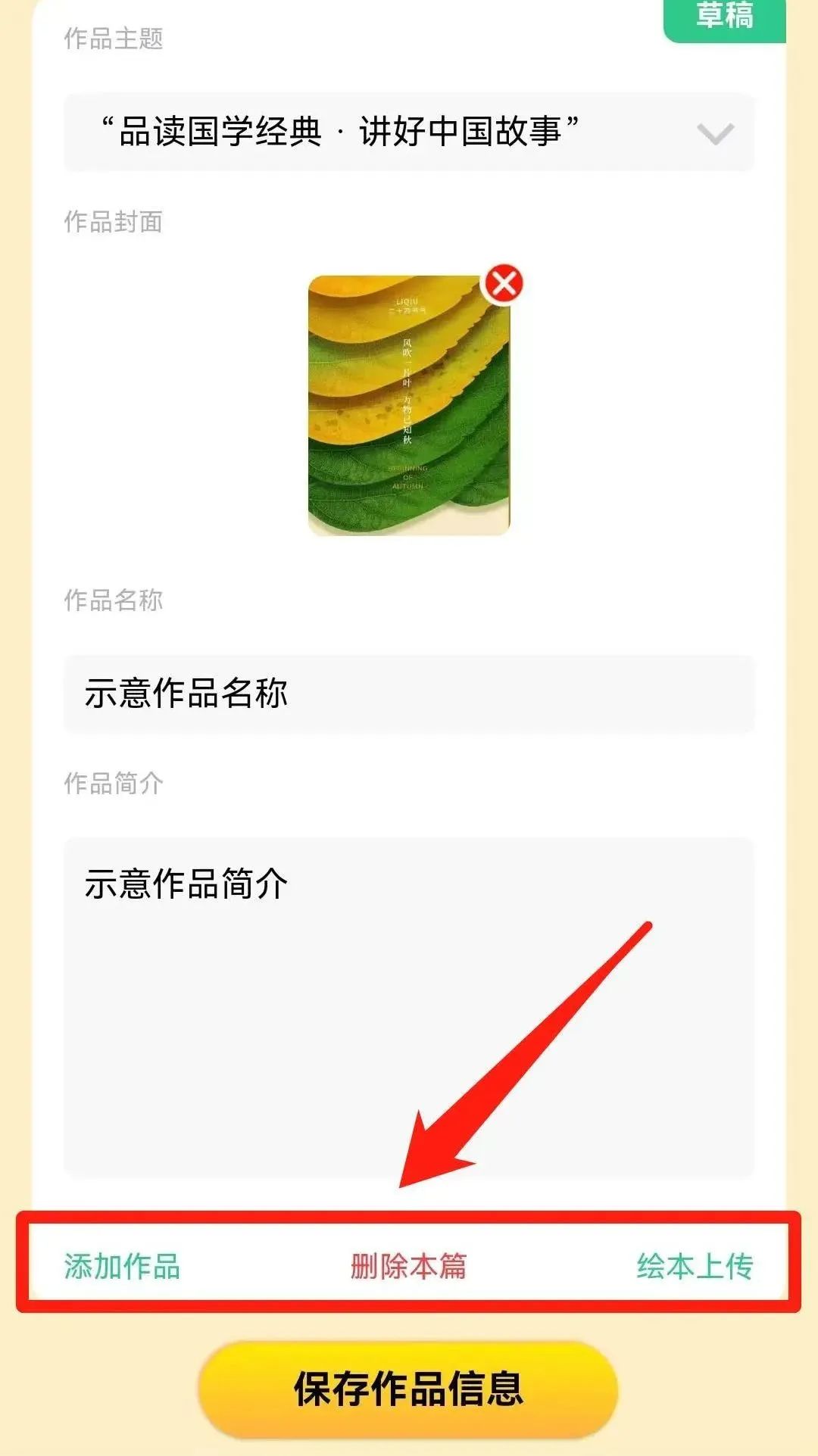Open 绘本上传 picture book upload
Viewport: 818px width, 1456px height.
coord(695,1267)
